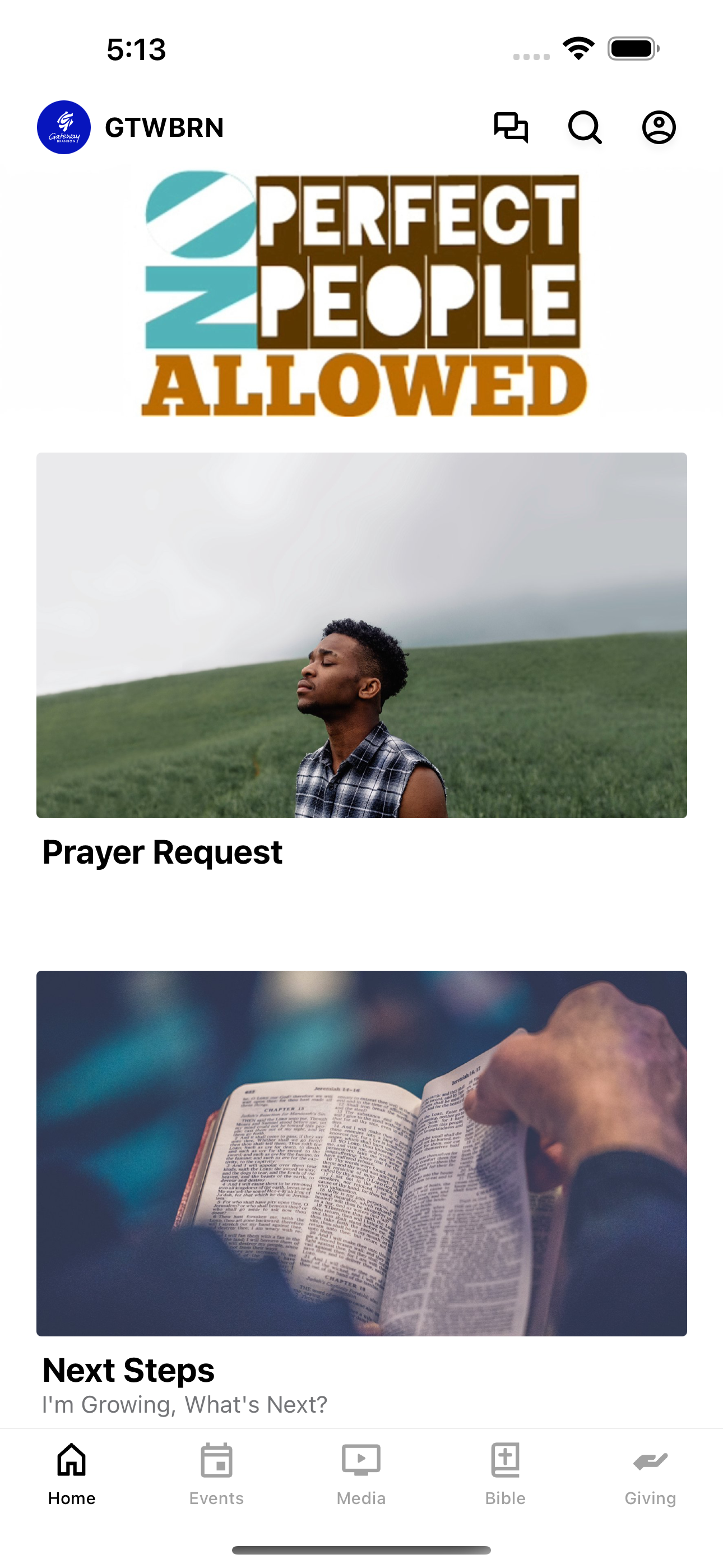Open the No Perfect People Allowed banner

(361, 293)
